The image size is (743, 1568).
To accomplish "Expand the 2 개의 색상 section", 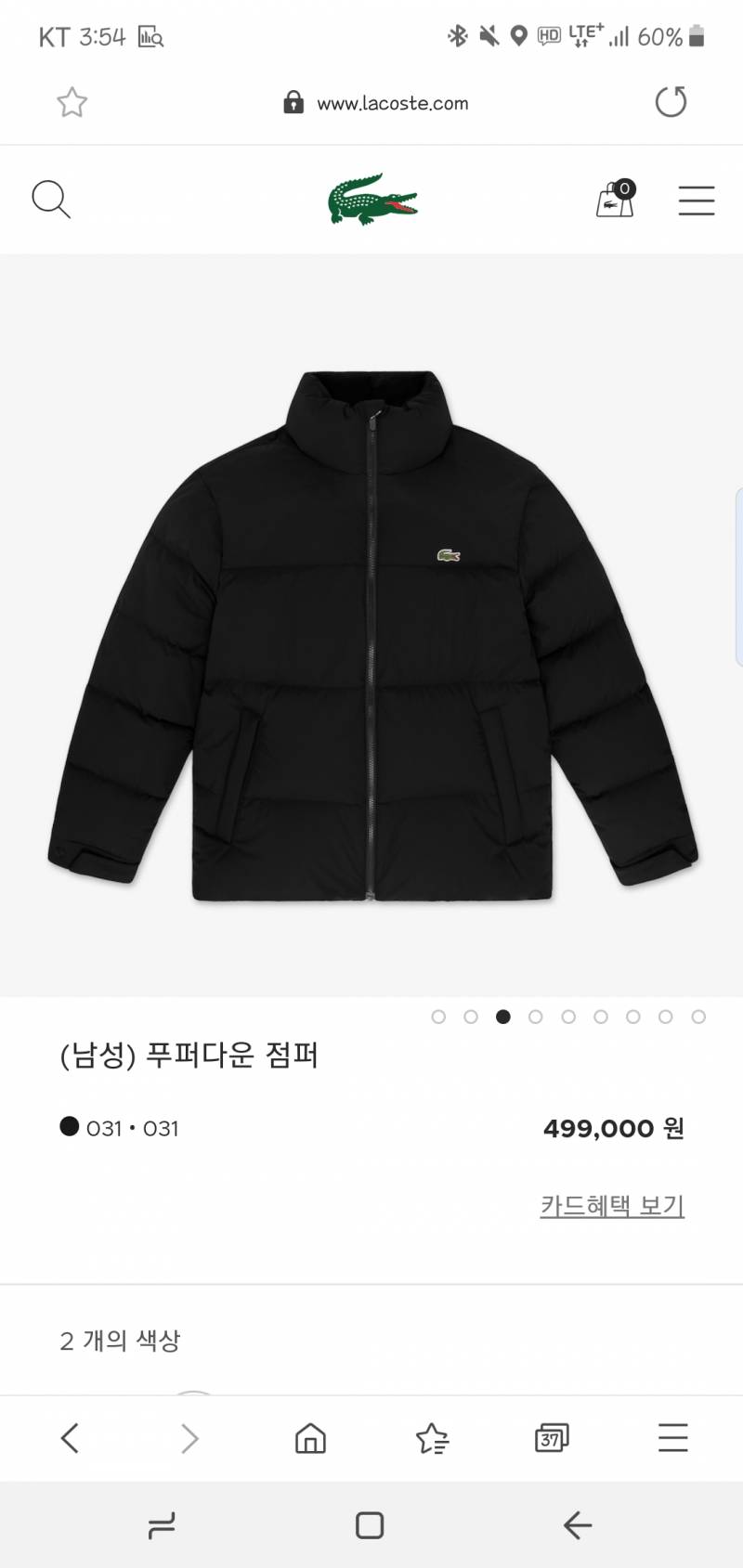I will [x=121, y=1340].
